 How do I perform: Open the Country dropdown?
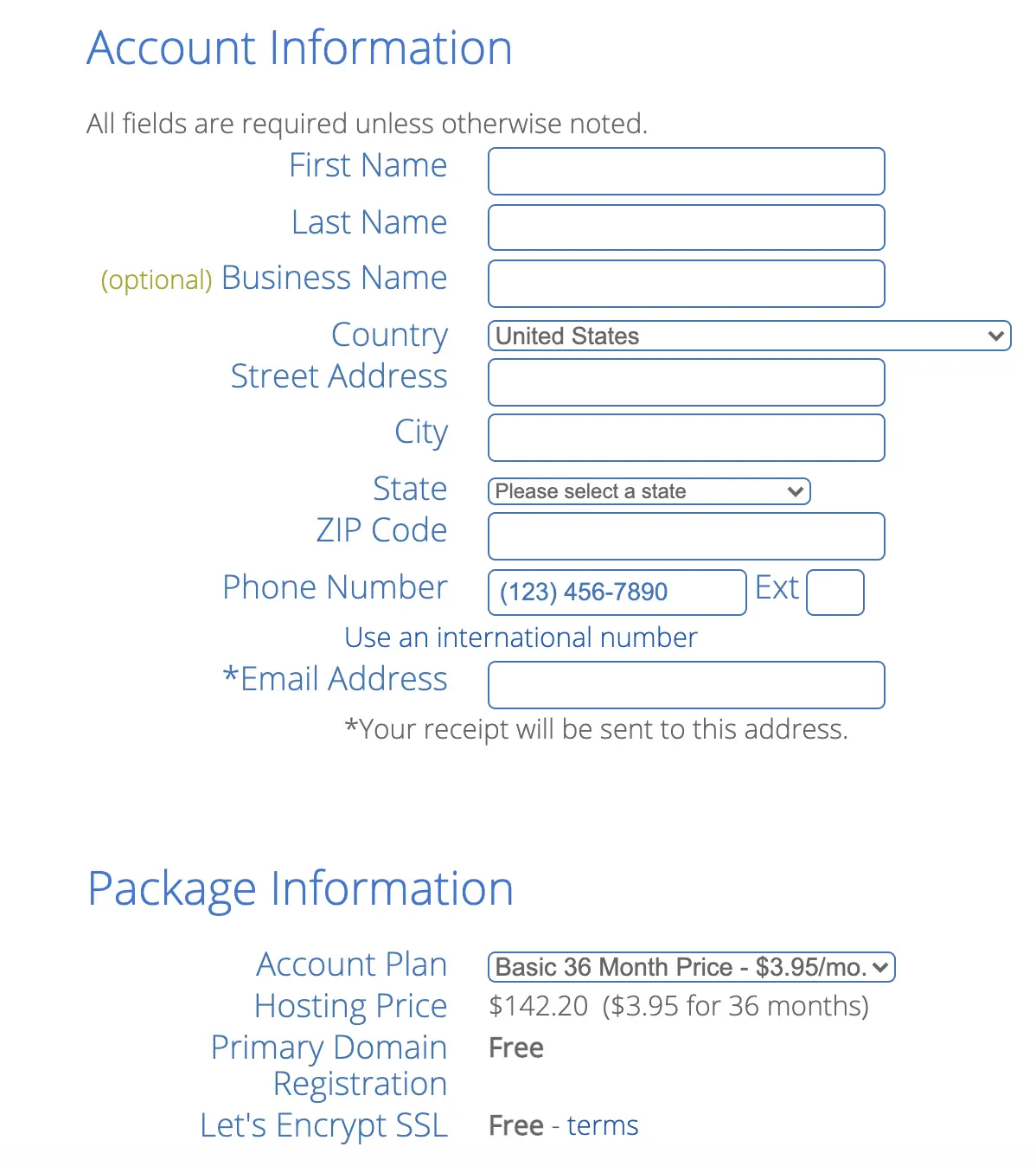[749, 336]
